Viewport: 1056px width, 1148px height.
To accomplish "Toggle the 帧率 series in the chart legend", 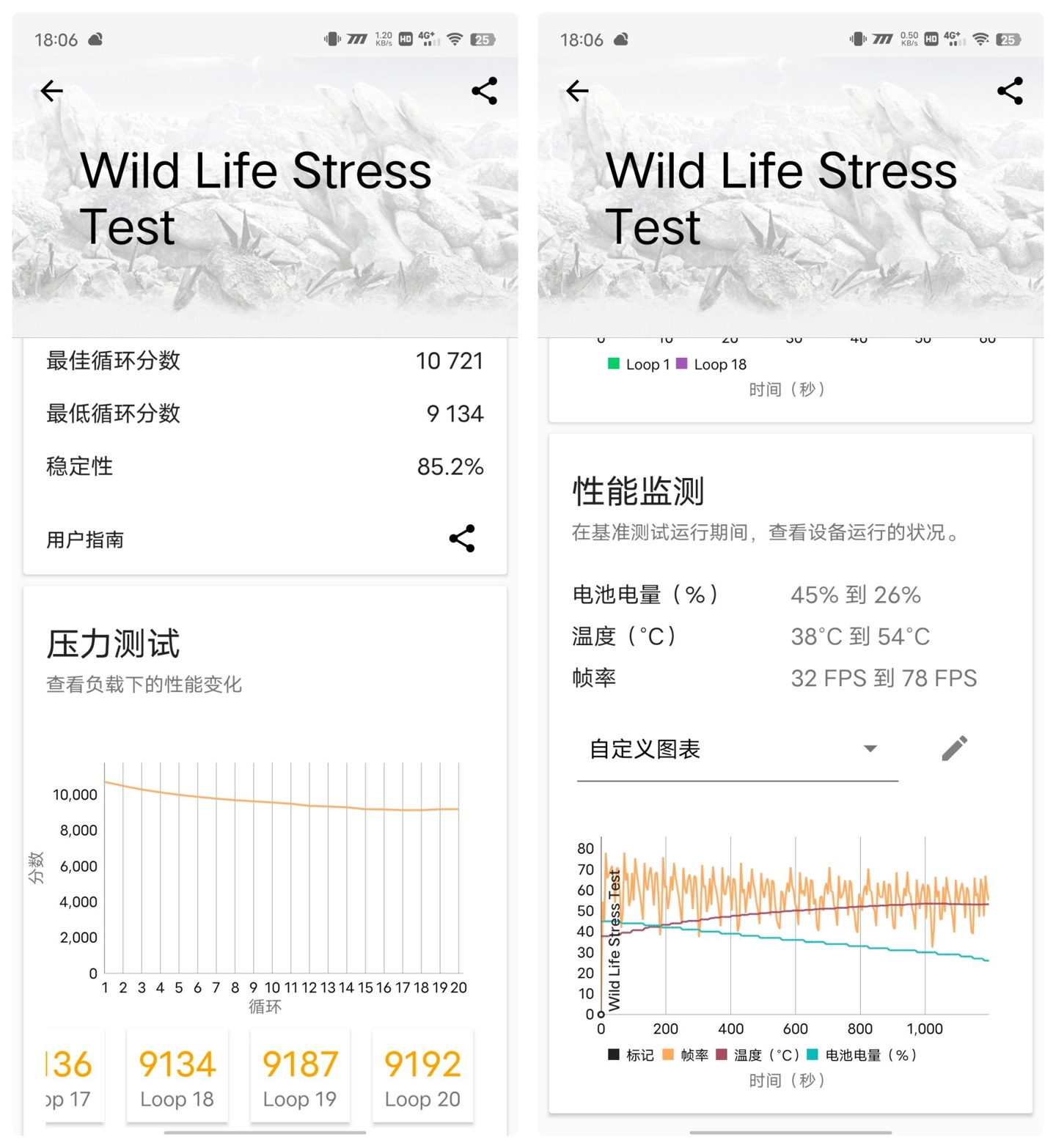I will 689,1056.
